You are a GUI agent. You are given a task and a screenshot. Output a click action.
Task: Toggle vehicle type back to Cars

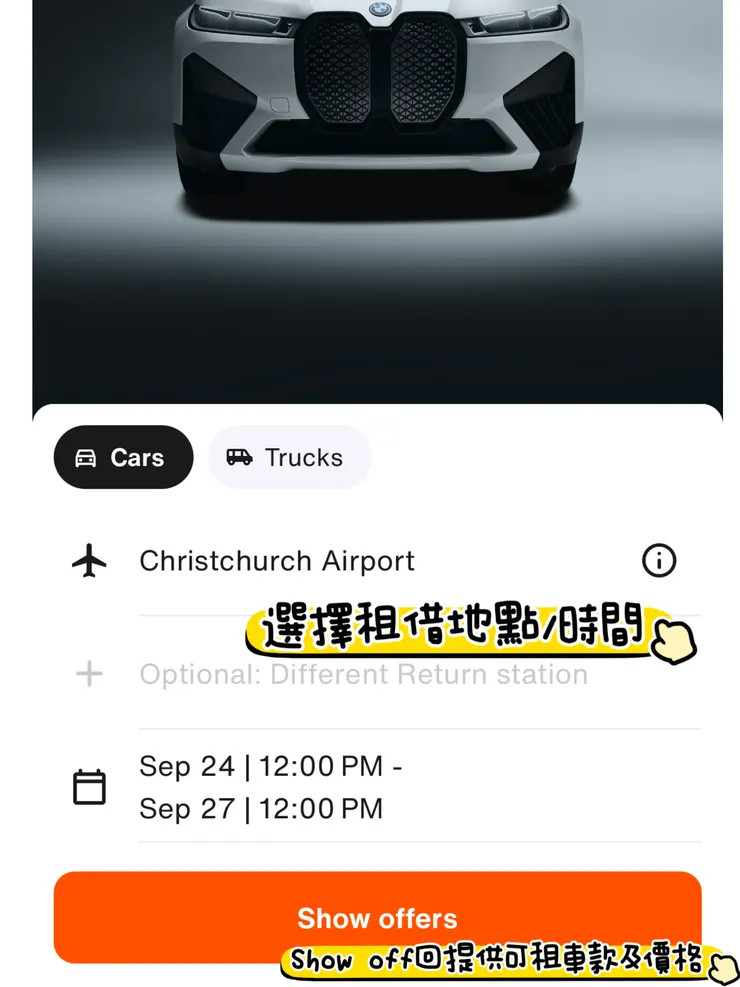pos(123,457)
